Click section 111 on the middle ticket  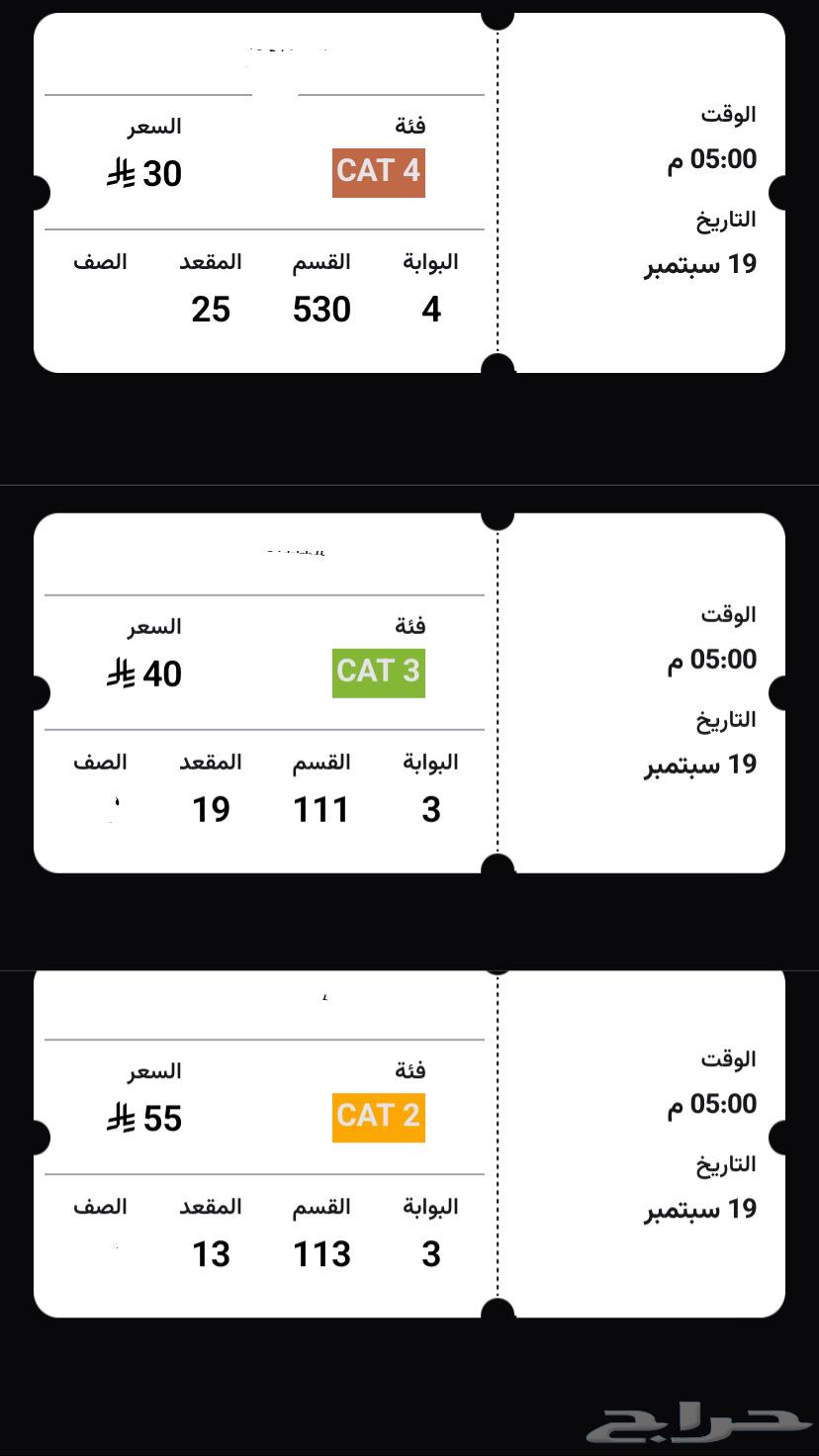point(321,808)
